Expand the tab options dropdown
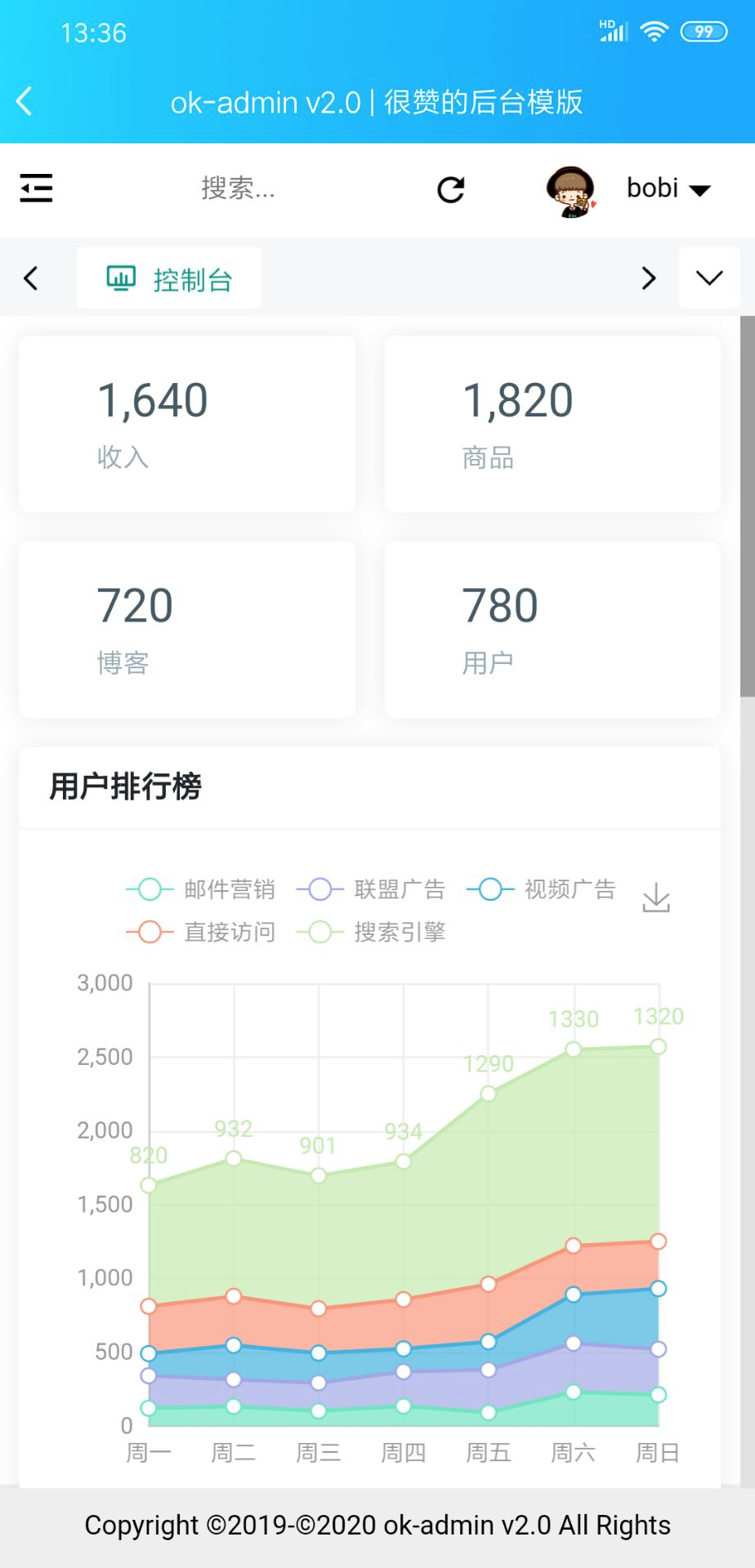 pos(709,278)
